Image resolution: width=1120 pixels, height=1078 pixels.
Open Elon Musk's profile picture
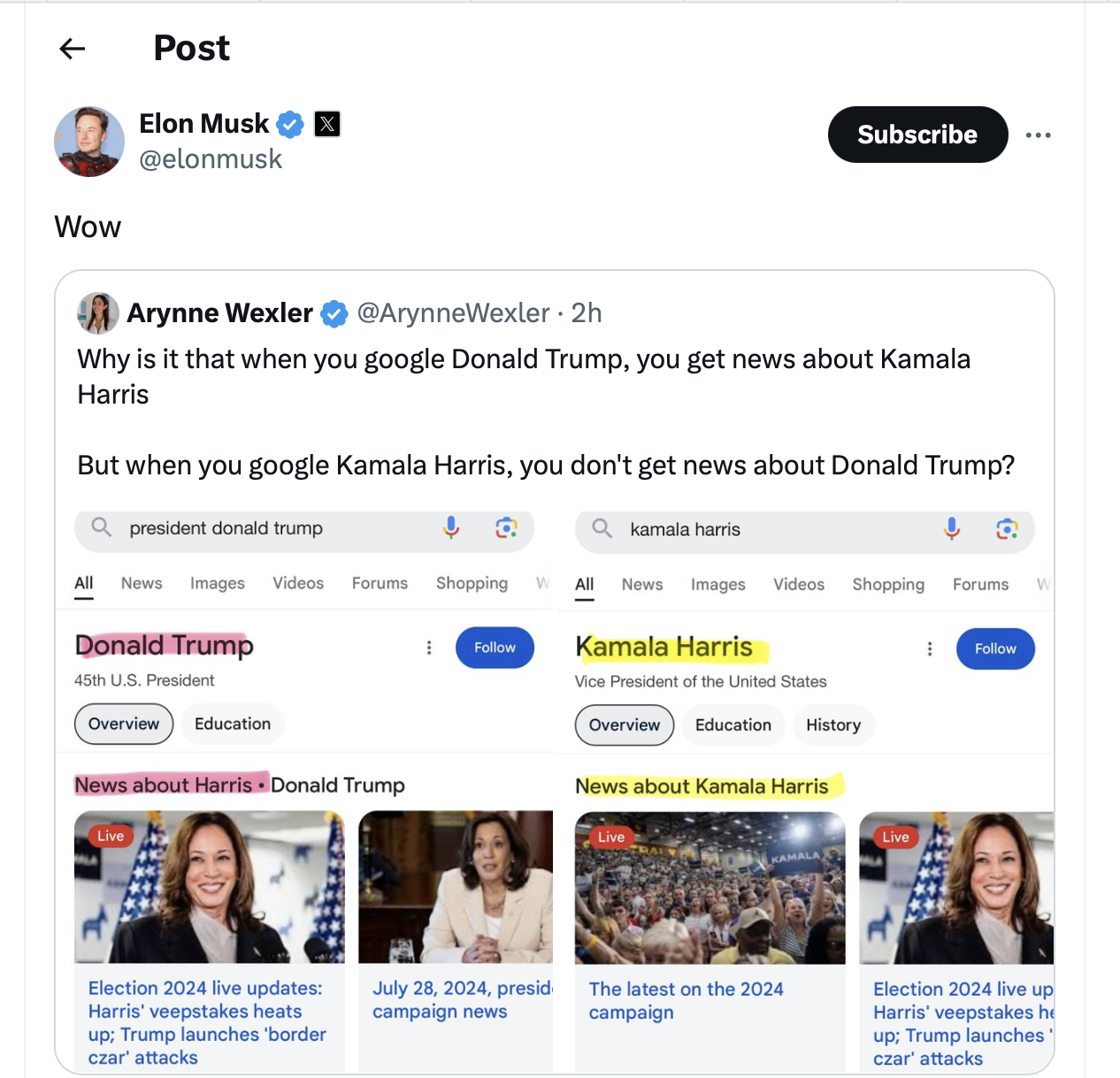click(89, 142)
